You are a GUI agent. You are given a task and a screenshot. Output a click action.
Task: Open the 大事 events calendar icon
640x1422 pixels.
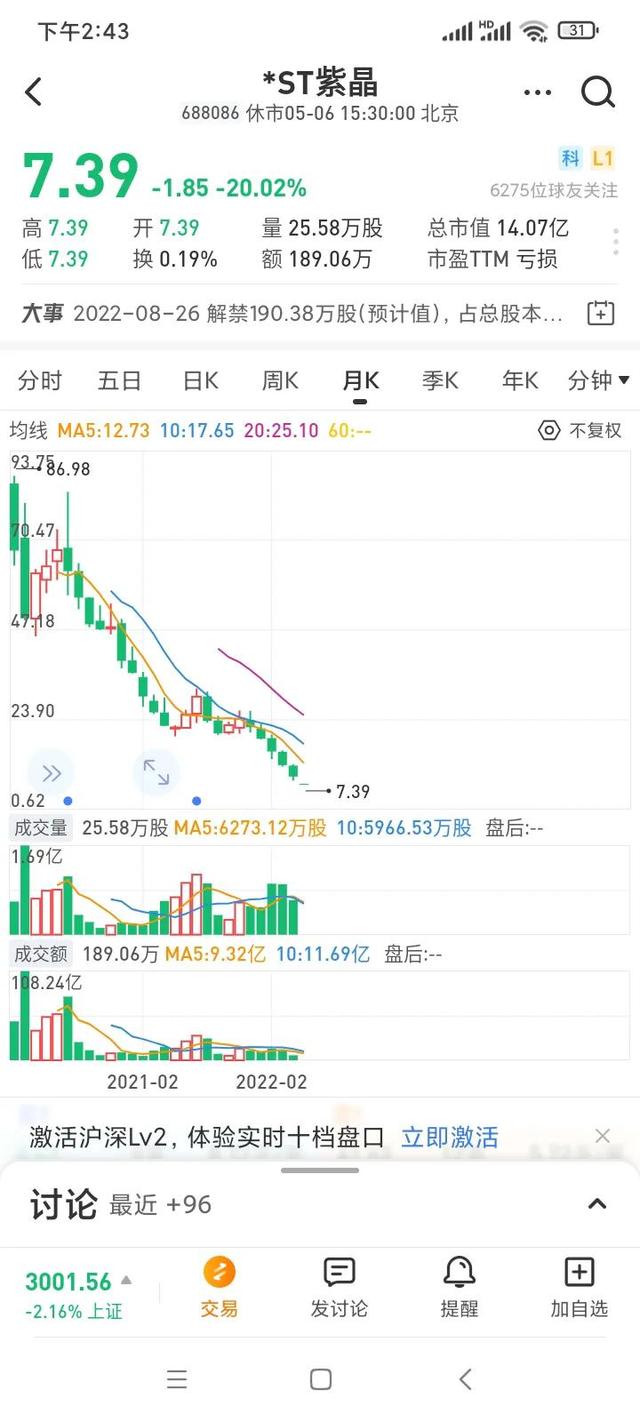coord(600,313)
